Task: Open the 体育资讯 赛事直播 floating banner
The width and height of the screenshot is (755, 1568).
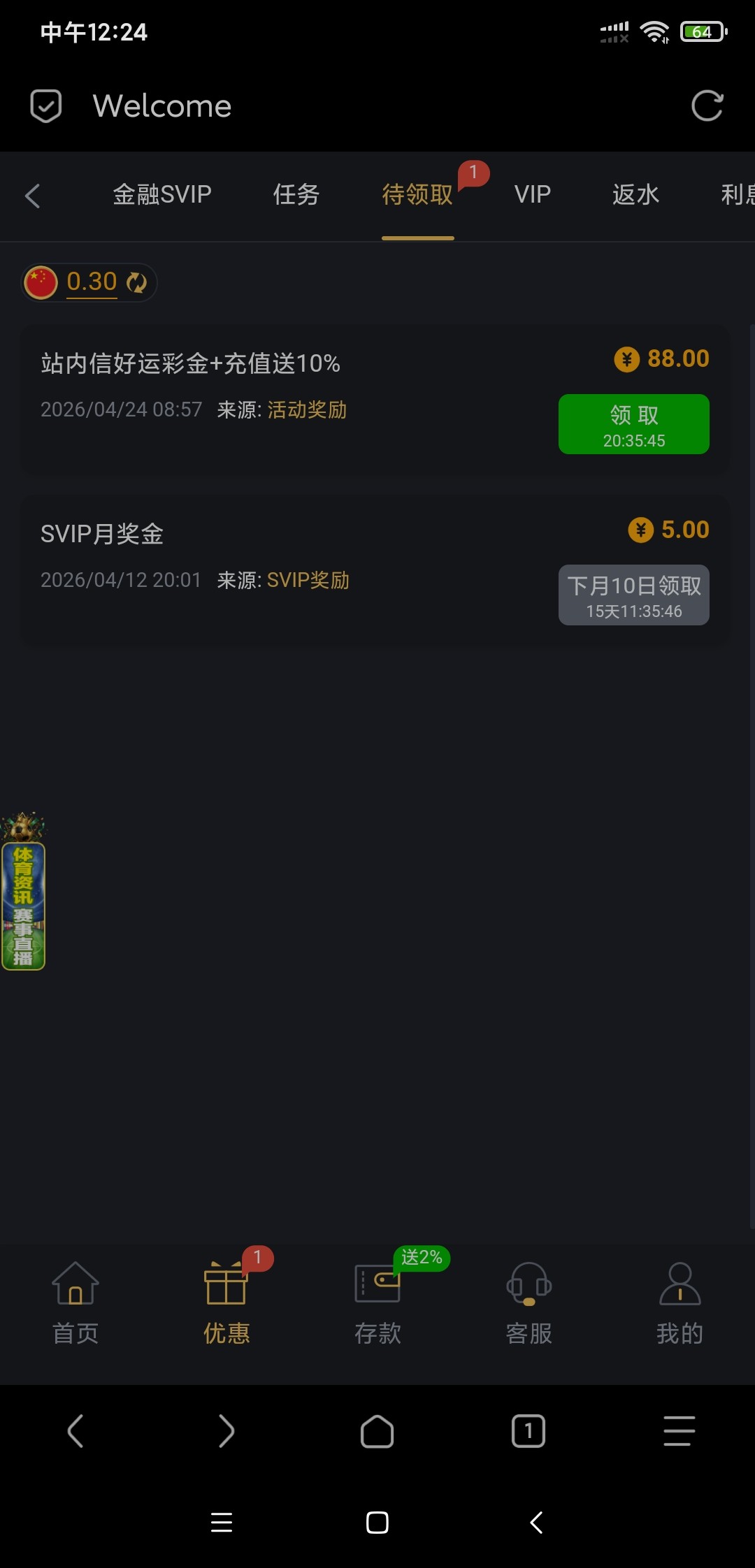Action: pyautogui.click(x=23, y=901)
